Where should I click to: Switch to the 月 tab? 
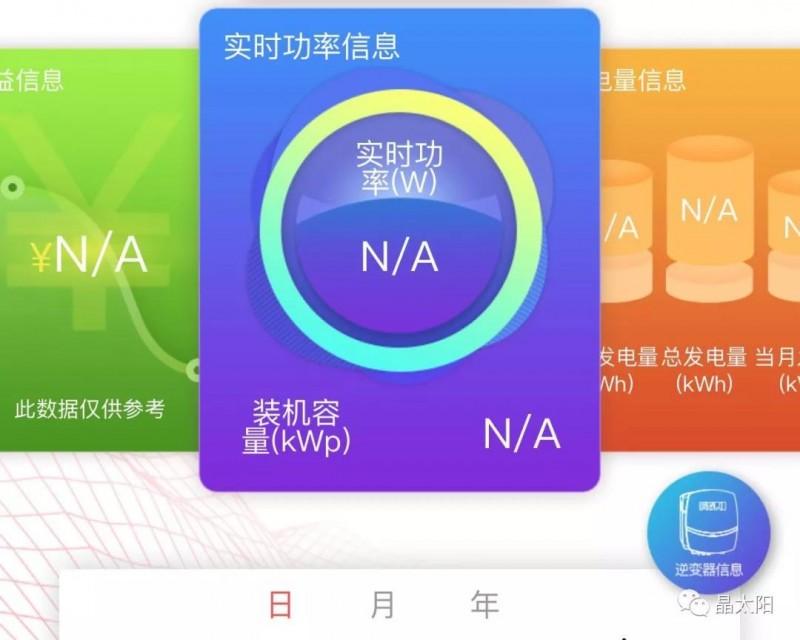[382, 604]
